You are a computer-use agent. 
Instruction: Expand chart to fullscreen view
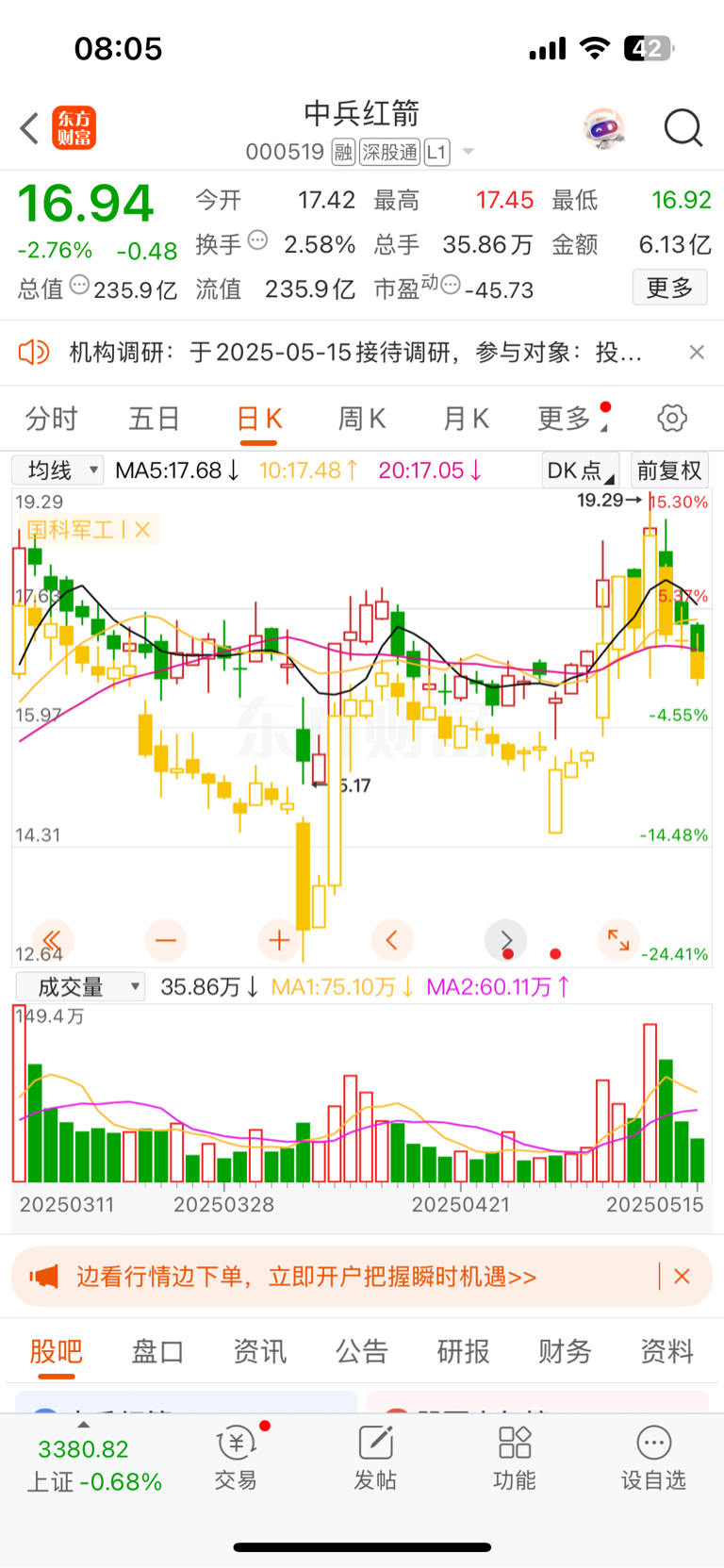[x=618, y=939]
